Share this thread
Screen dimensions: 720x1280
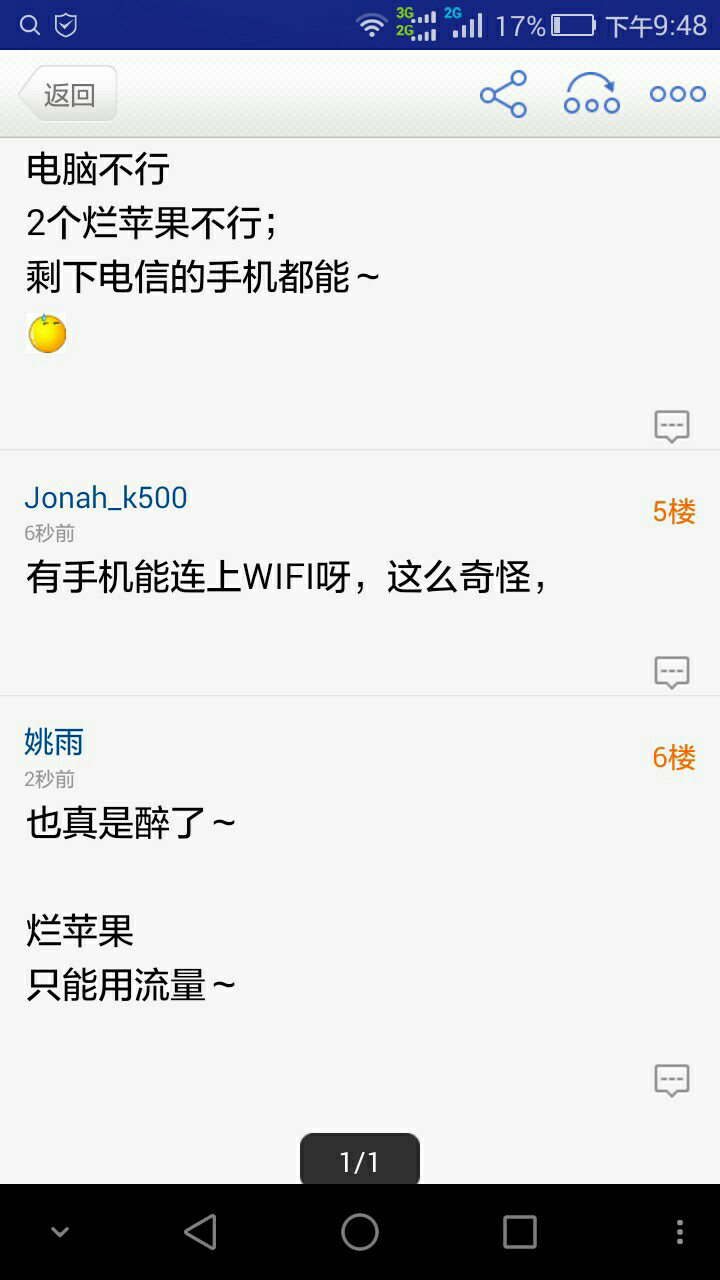pyautogui.click(x=503, y=94)
